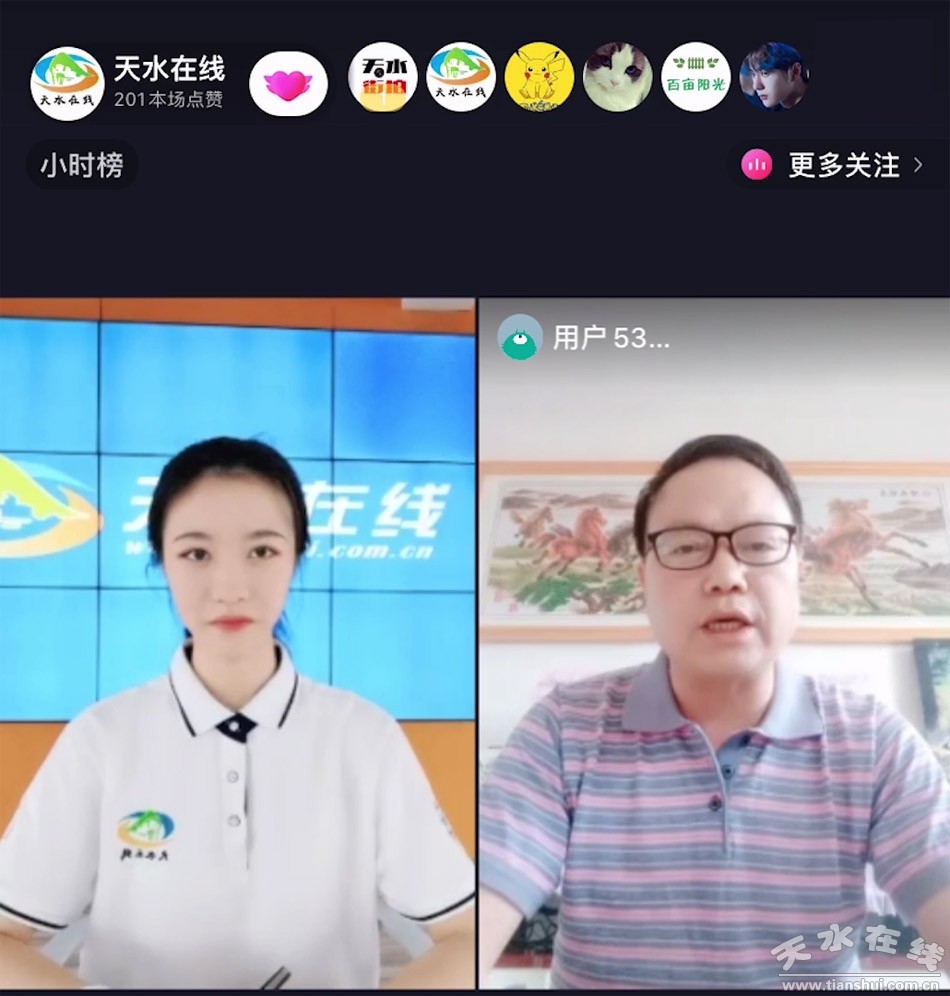950x996 pixels.
Task: View the Pikachu avatar viewer's profile
Action: (x=539, y=77)
